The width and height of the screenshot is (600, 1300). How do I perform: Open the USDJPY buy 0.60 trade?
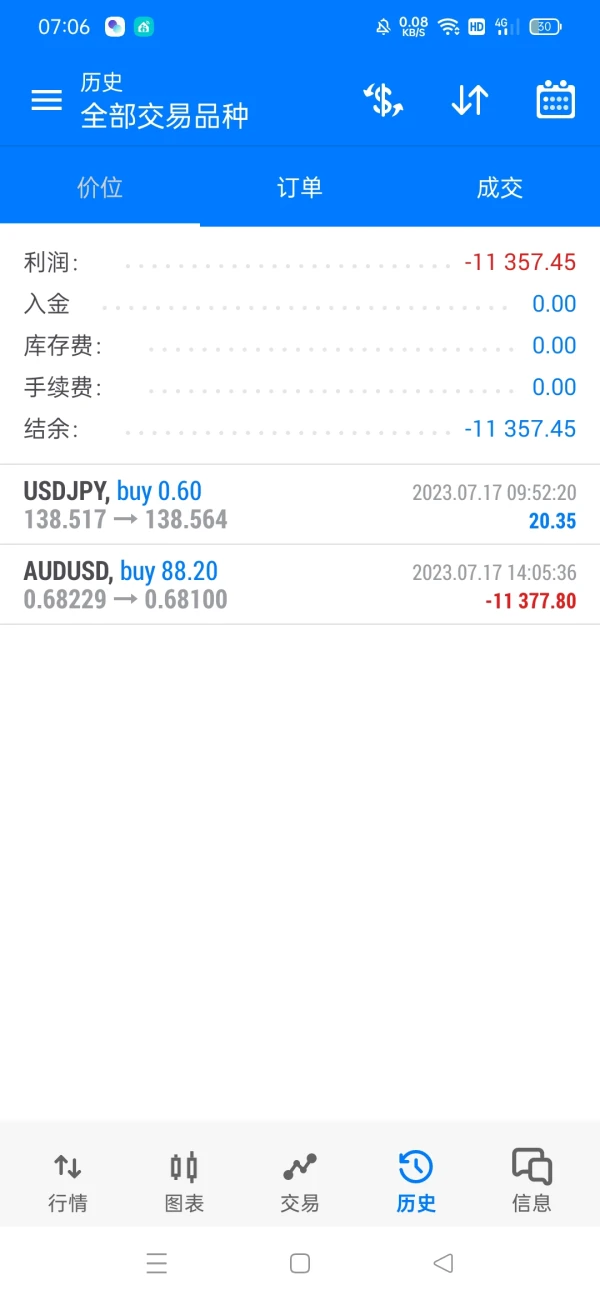coord(300,505)
